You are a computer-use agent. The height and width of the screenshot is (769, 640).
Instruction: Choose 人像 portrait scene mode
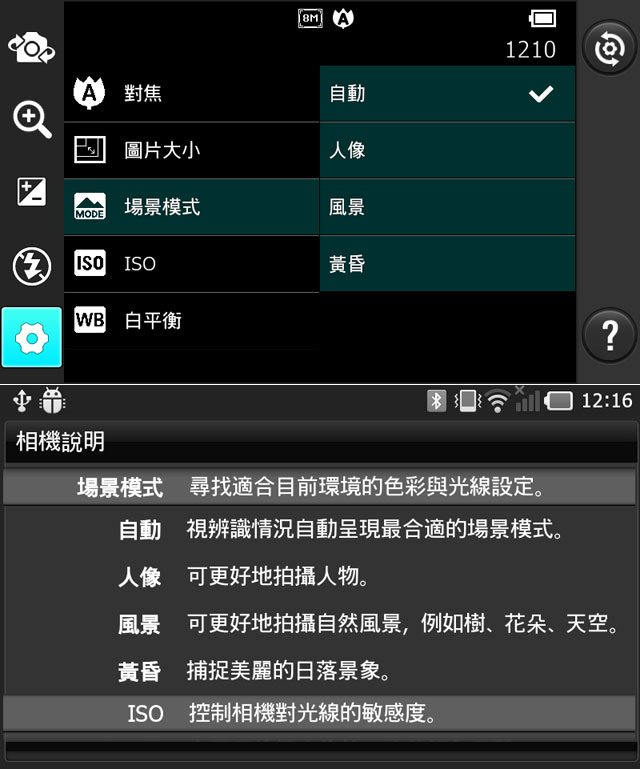447,151
